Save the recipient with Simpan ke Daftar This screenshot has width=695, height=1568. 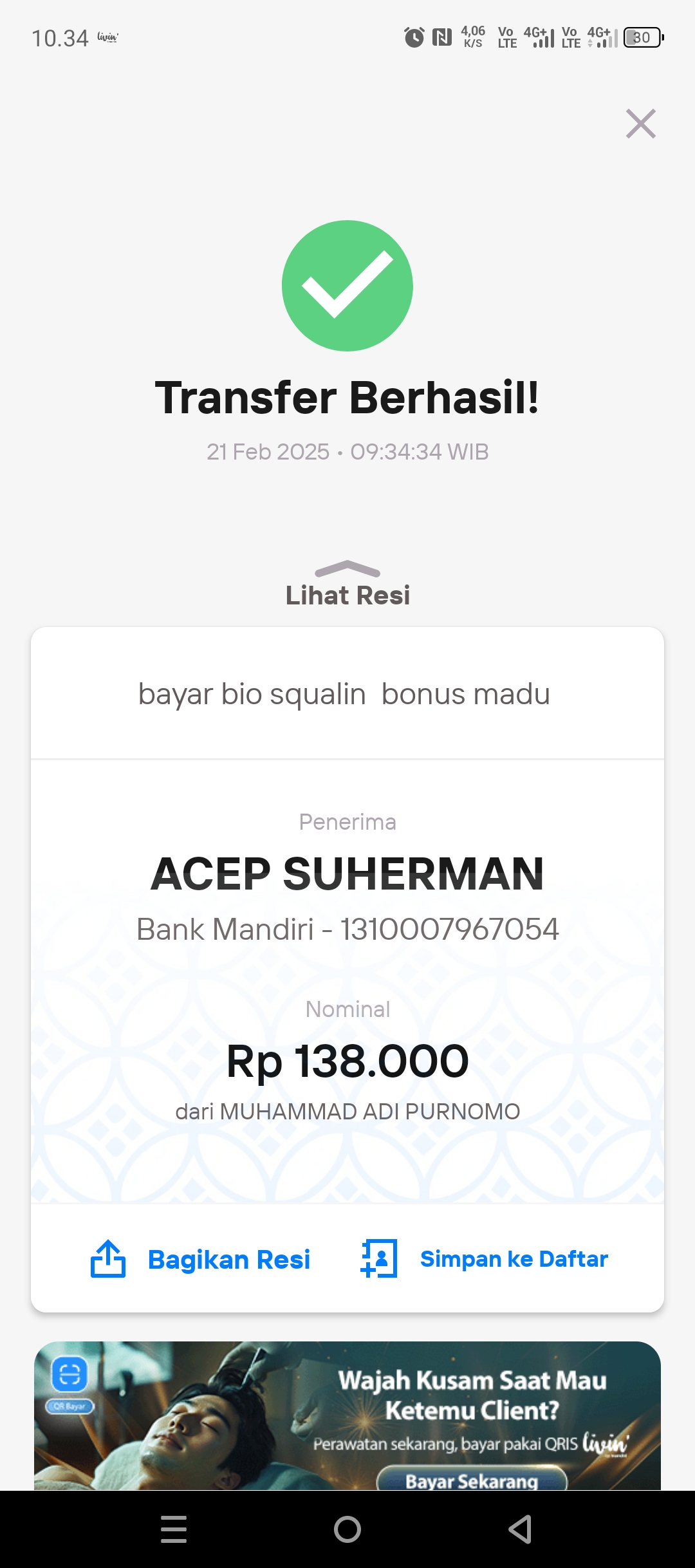pyautogui.click(x=484, y=1258)
